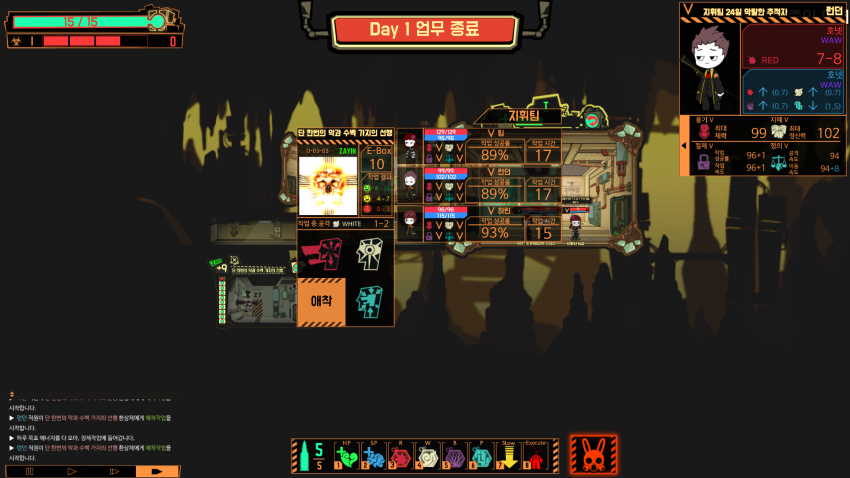
Task: Set game speed to fastest
Action: tap(157, 470)
